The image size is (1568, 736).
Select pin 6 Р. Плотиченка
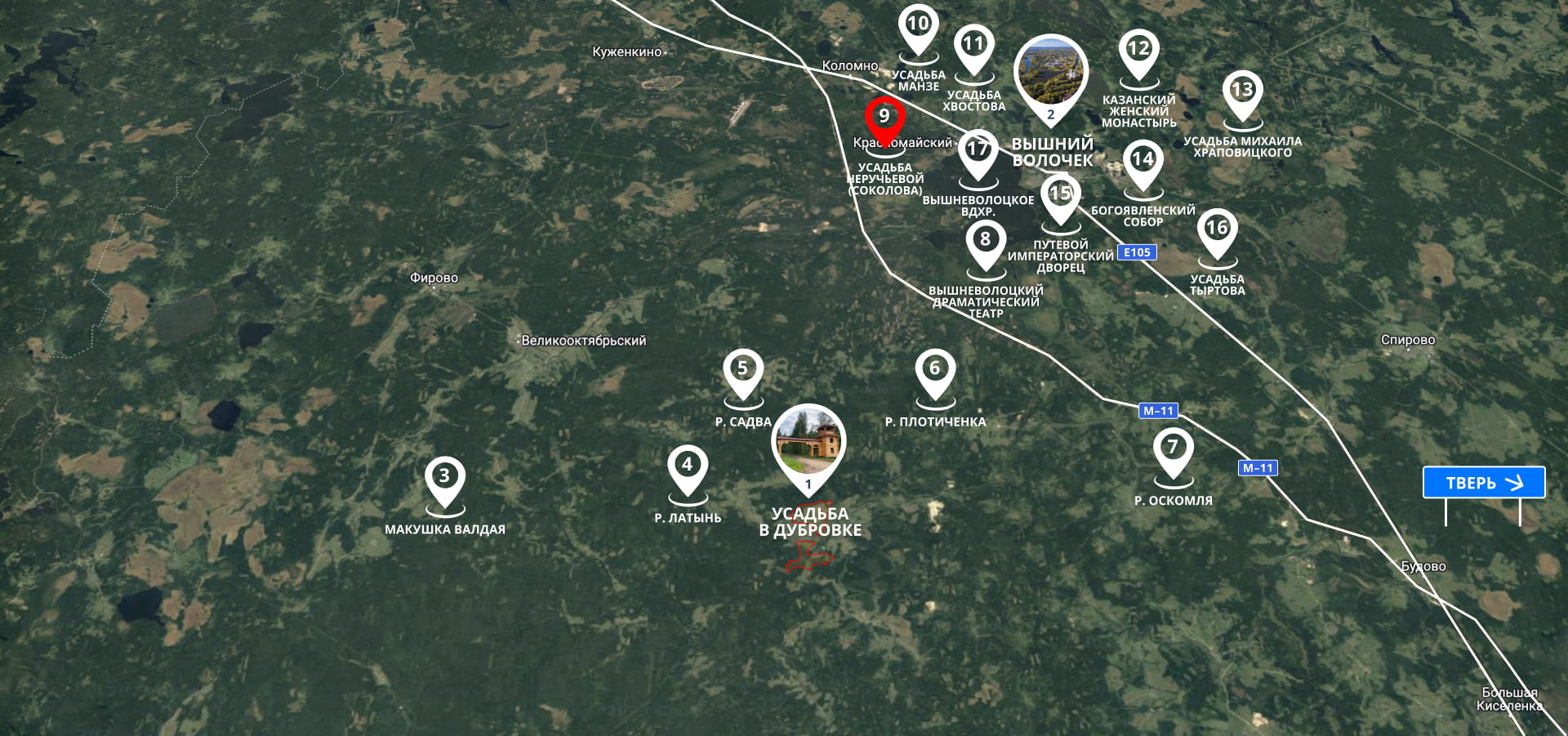(x=935, y=369)
